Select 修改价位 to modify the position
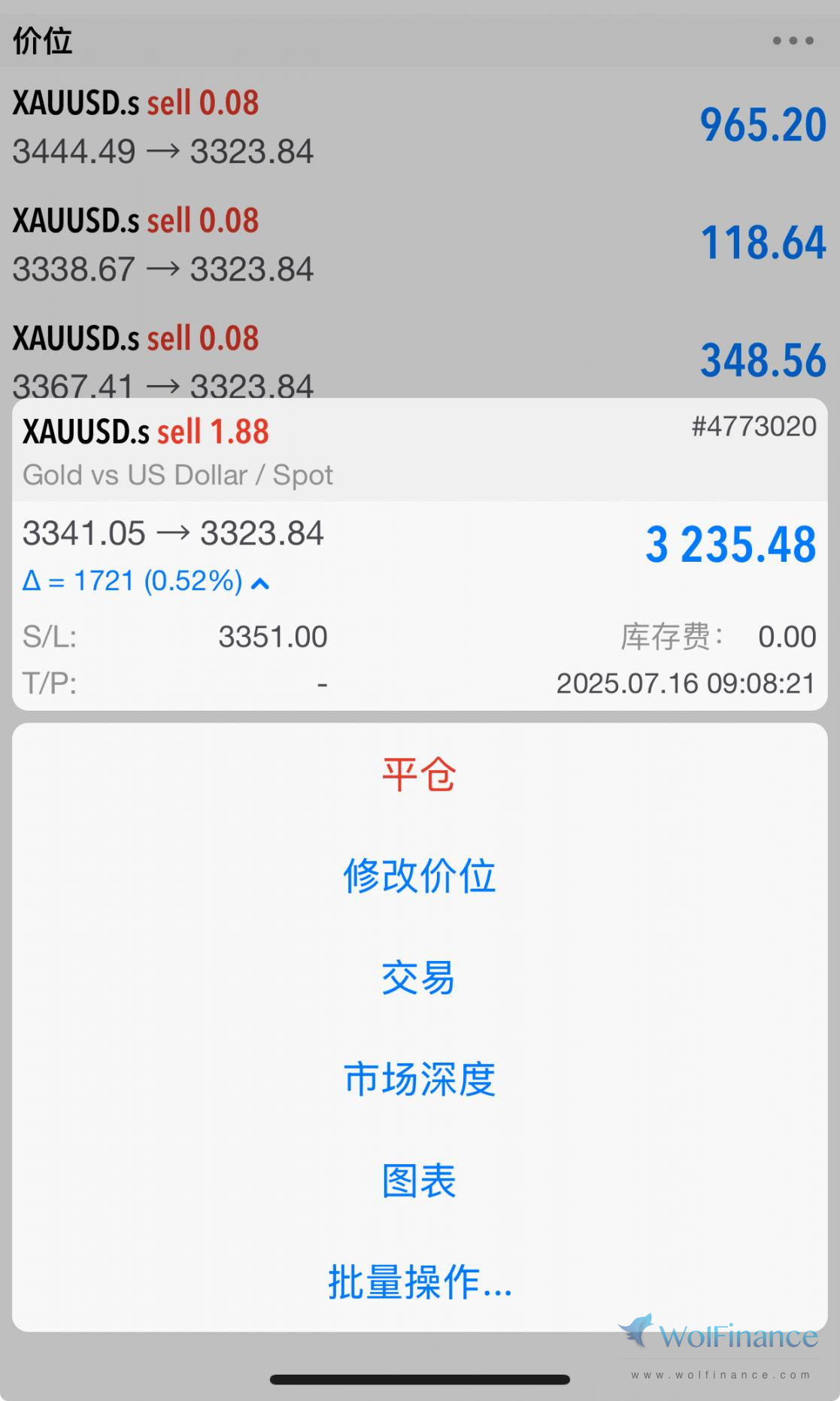The image size is (840, 1401). 420,875
